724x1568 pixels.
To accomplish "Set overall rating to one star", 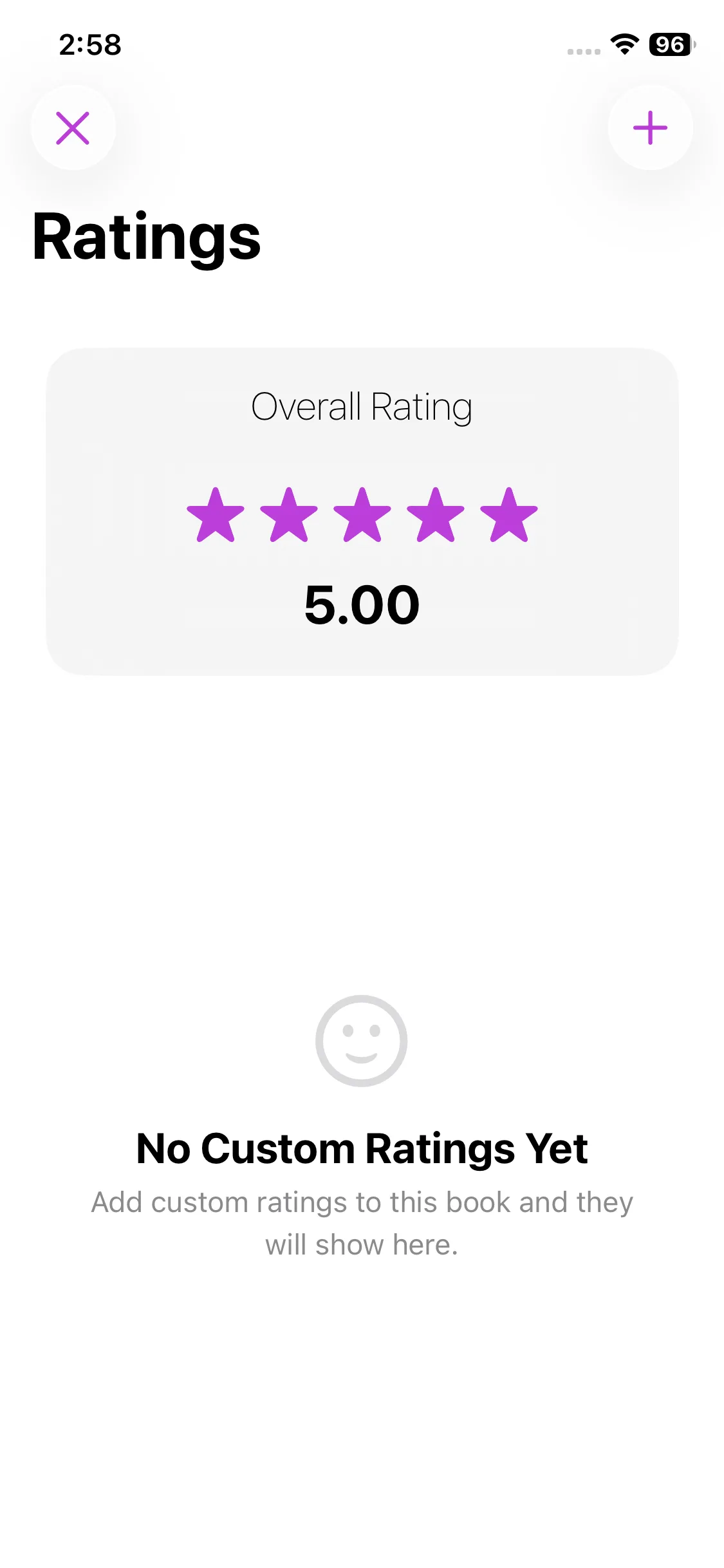I will [216, 516].
